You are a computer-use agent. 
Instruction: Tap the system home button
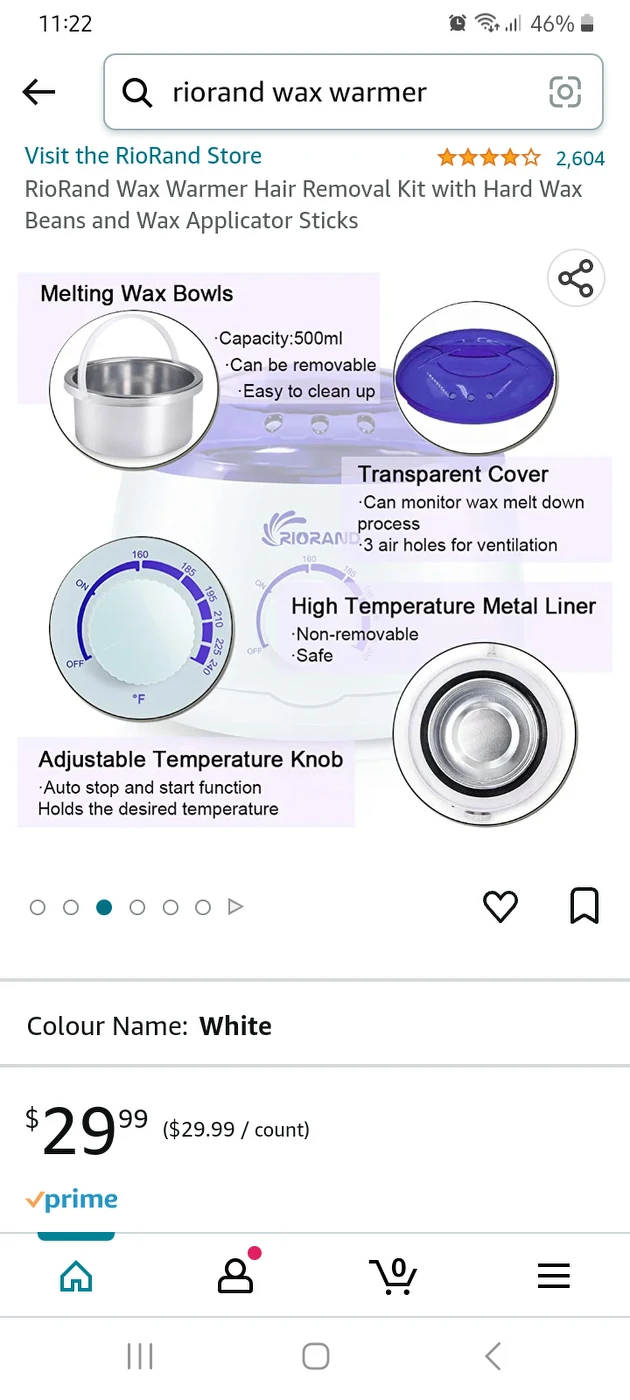[x=315, y=1356]
